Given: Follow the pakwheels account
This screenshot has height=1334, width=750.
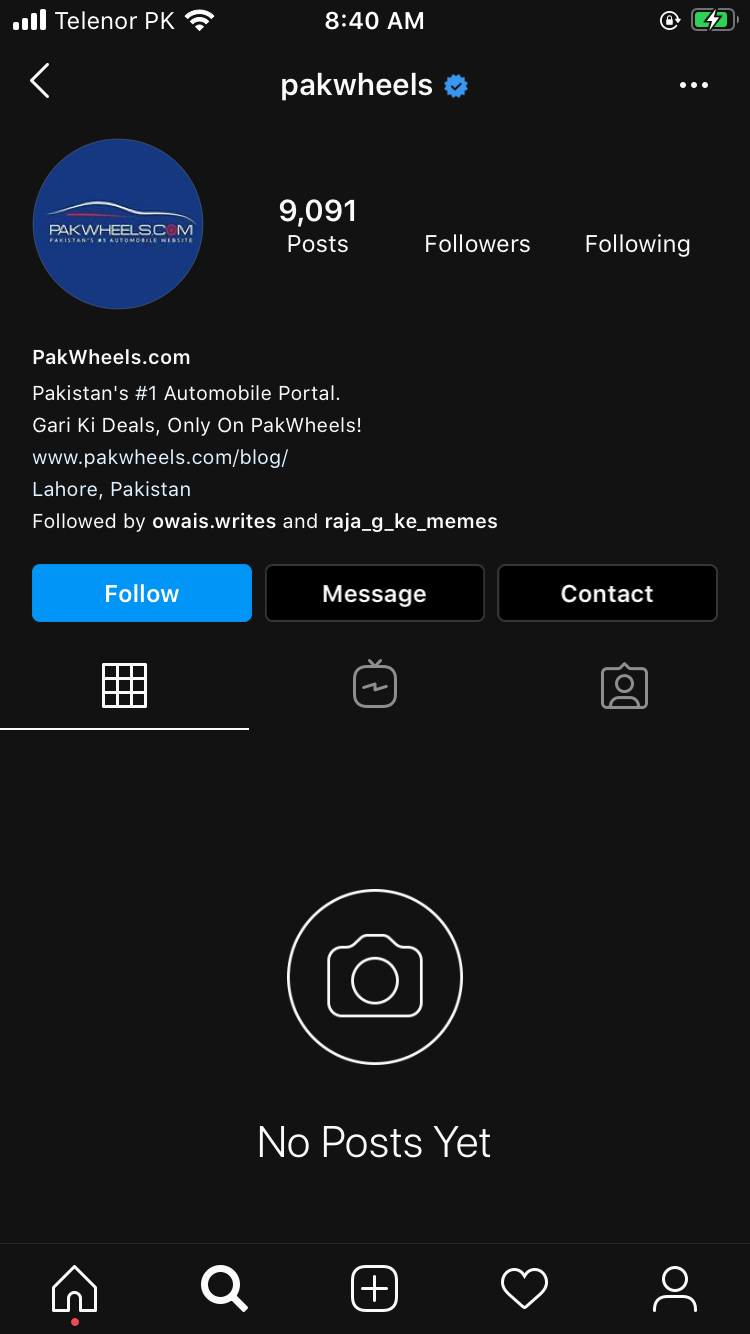Looking at the screenshot, I should coord(142,593).
